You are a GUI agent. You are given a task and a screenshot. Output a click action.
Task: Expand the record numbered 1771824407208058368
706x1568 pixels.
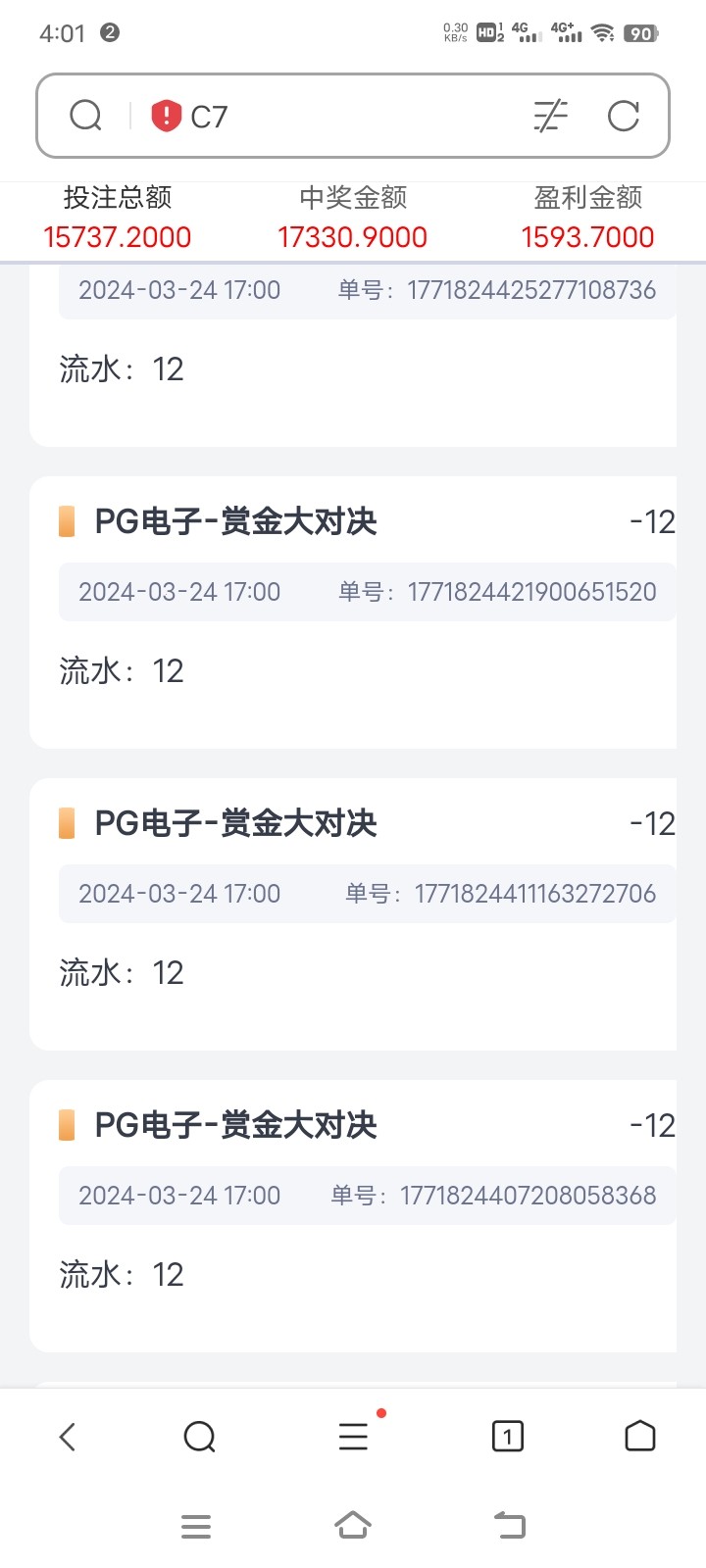point(529,1196)
